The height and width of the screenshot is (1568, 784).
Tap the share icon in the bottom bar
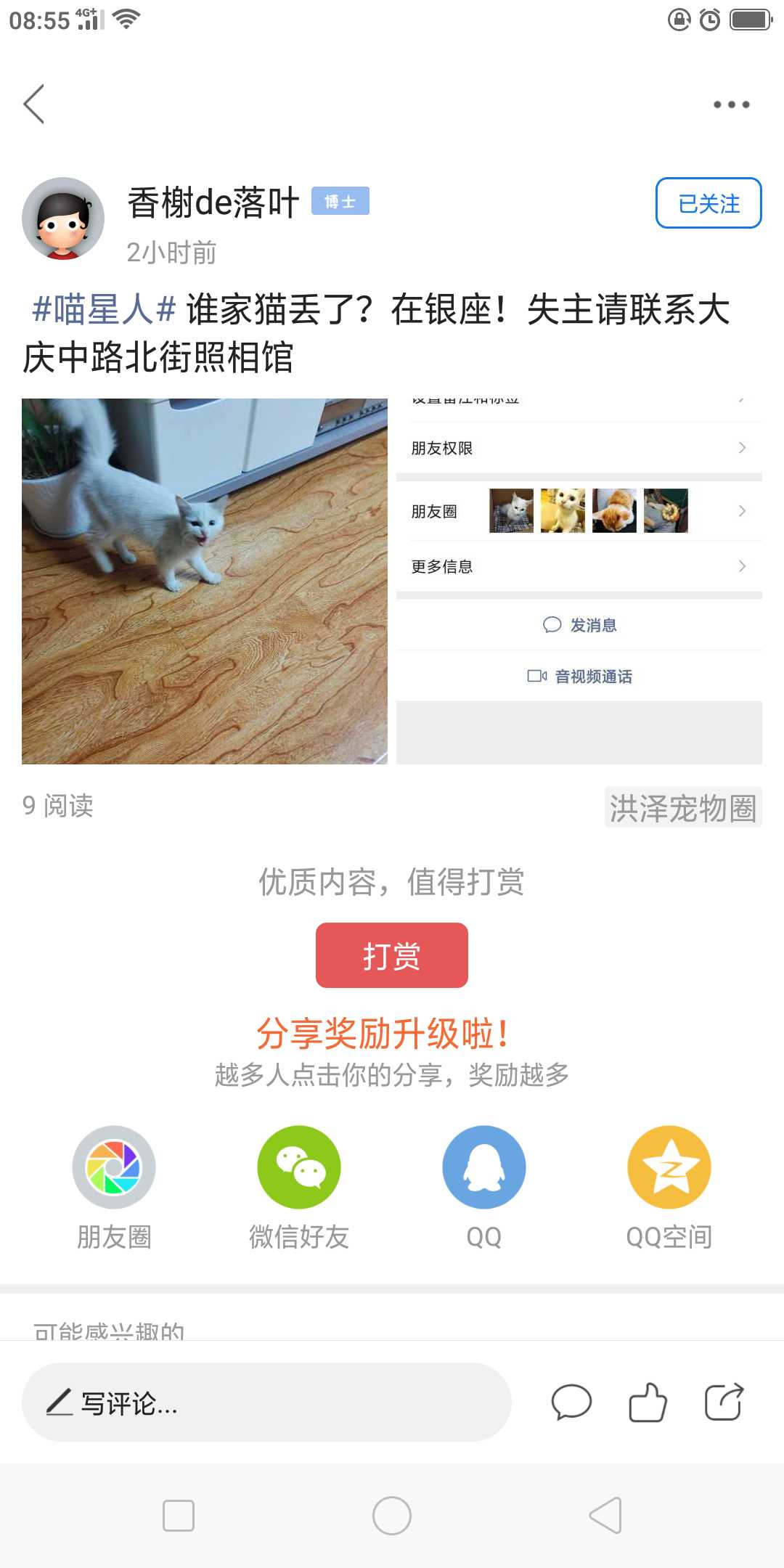(x=724, y=1402)
